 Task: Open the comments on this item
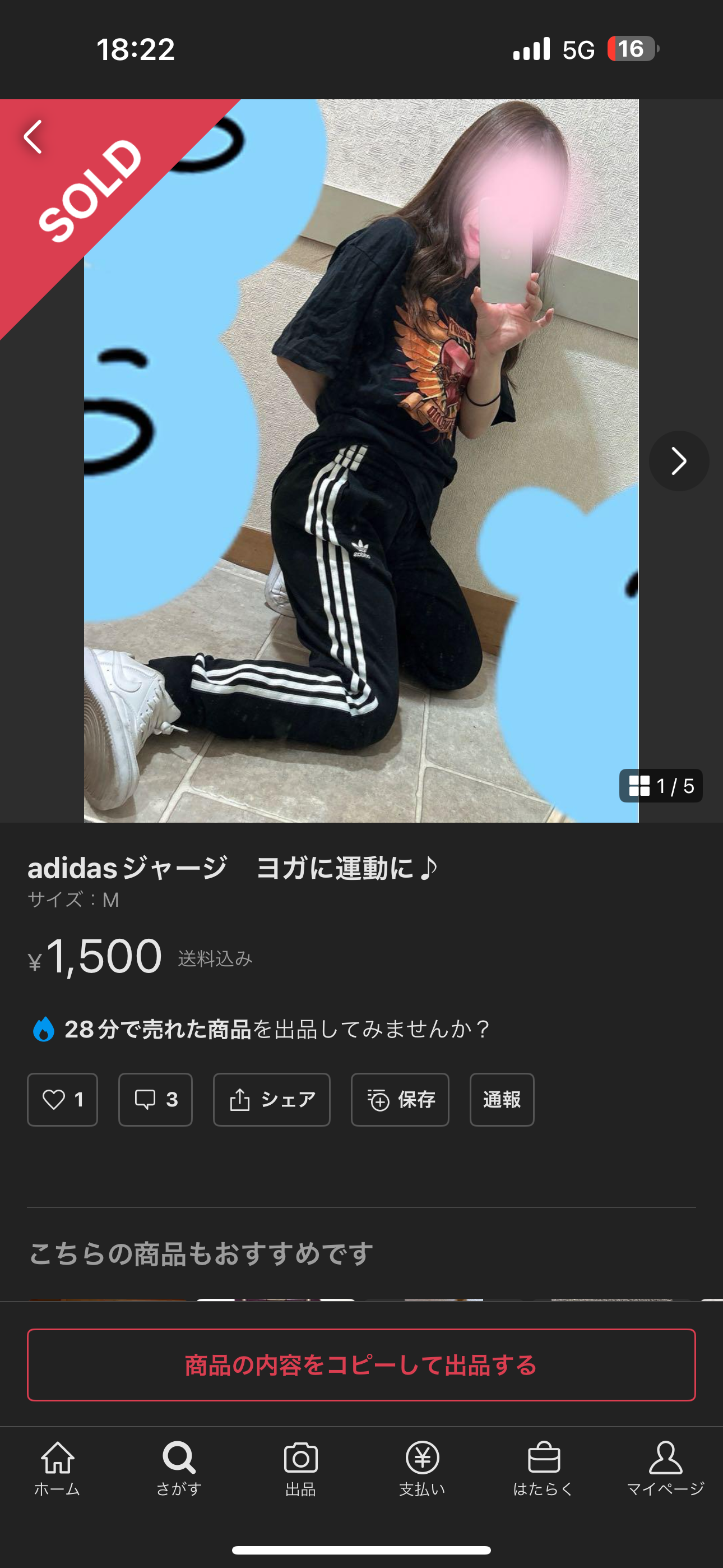point(155,1099)
